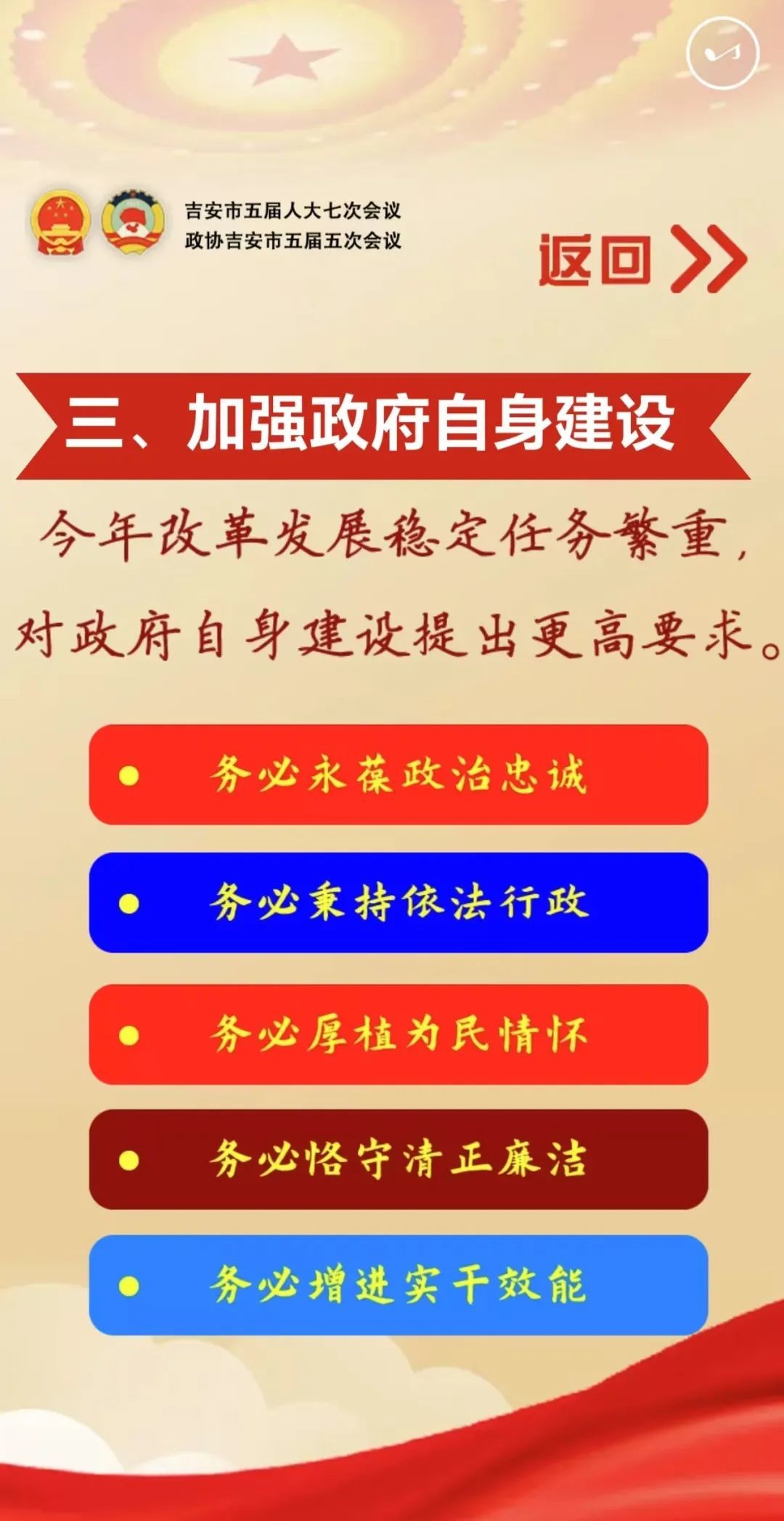
Task: Toggle the background music icon
Action: [x=722, y=53]
